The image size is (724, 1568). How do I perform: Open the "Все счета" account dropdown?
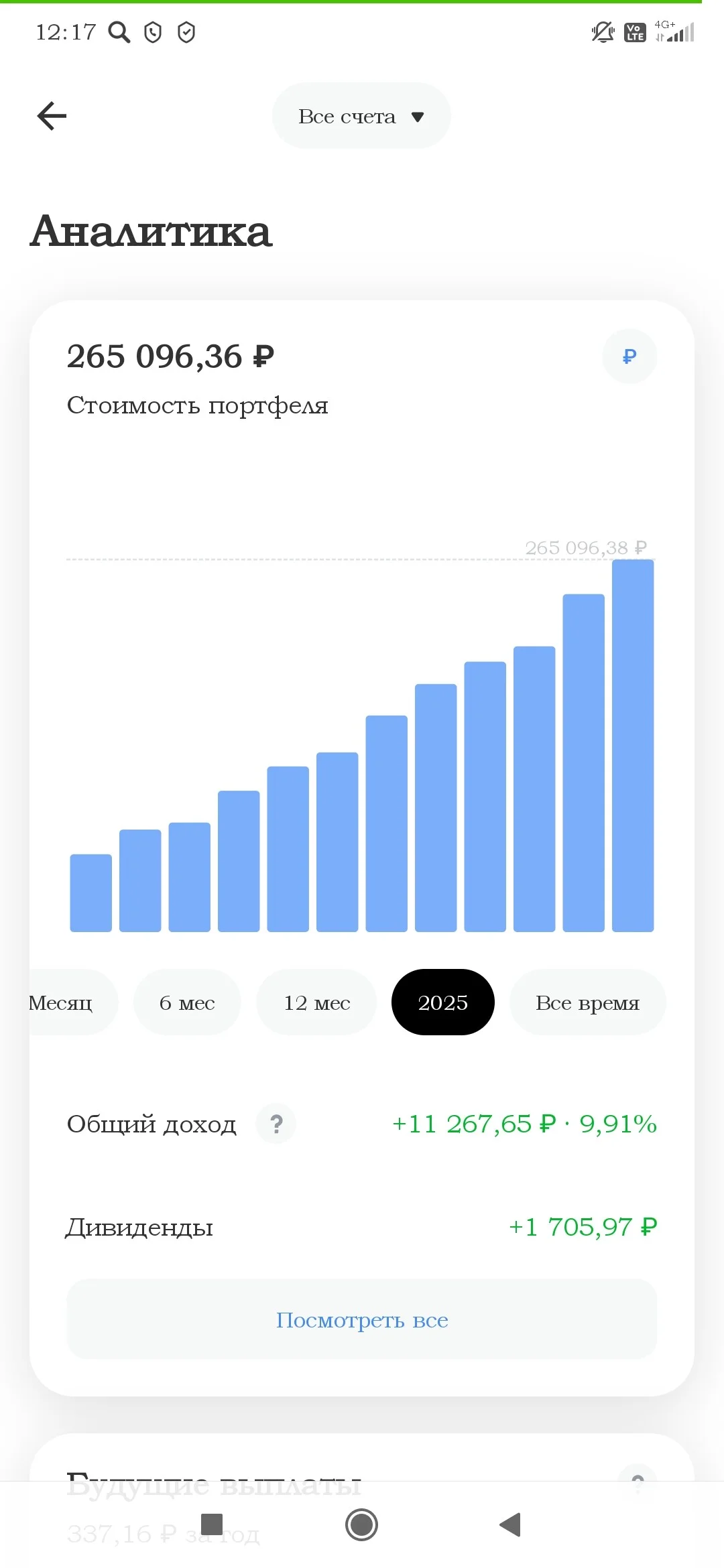click(361, 116)
